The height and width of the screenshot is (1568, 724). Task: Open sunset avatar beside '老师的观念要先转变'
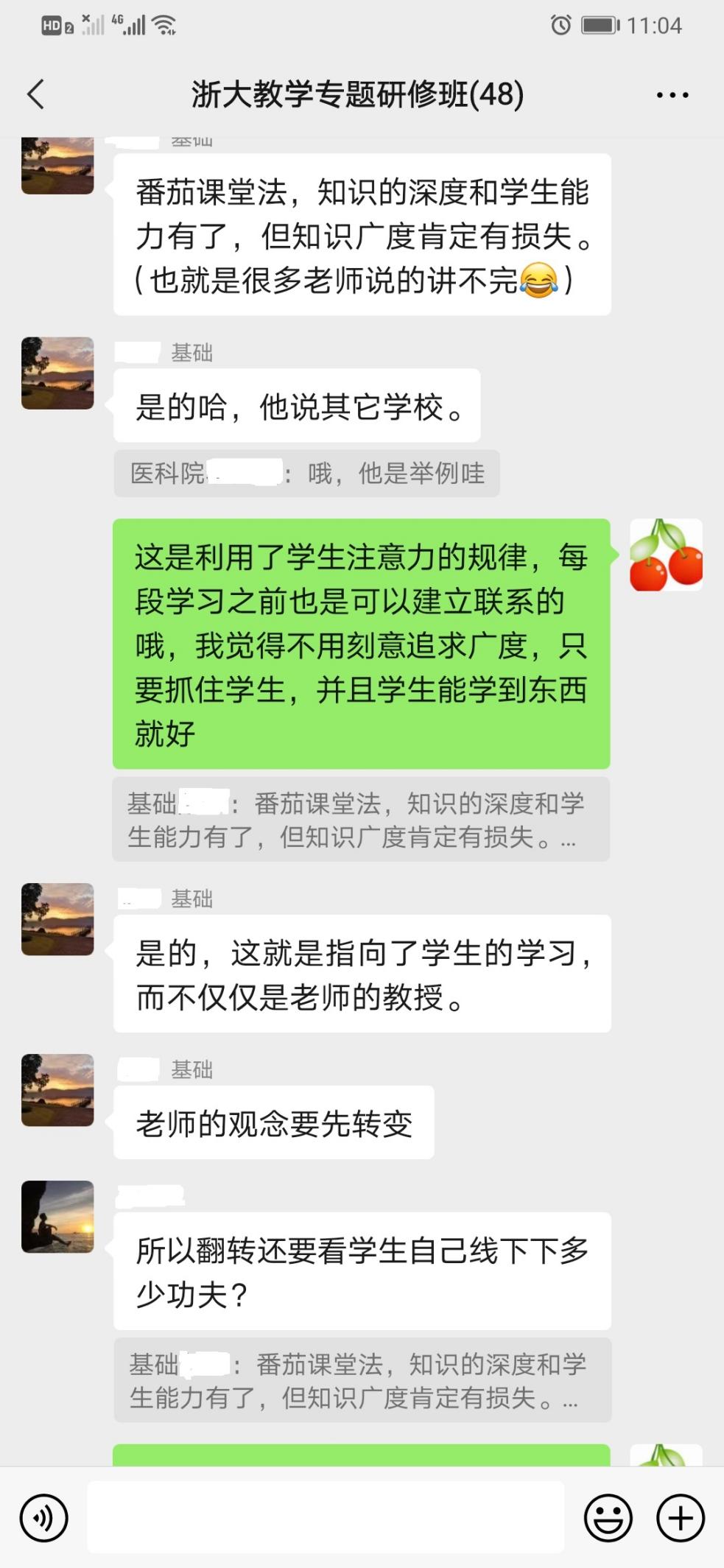coord(57,1090)
